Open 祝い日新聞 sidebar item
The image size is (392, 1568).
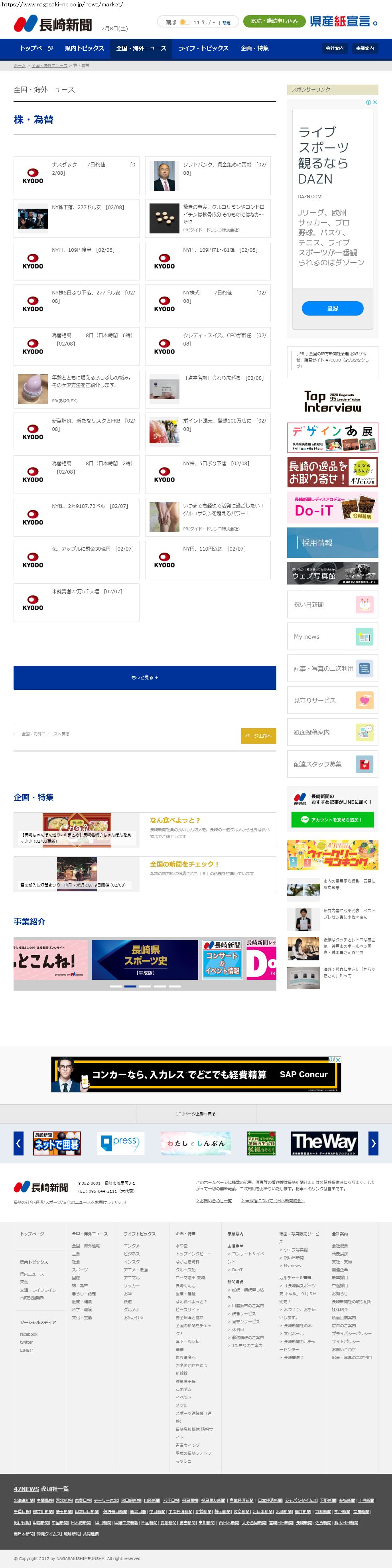click(x=332, y=605)
